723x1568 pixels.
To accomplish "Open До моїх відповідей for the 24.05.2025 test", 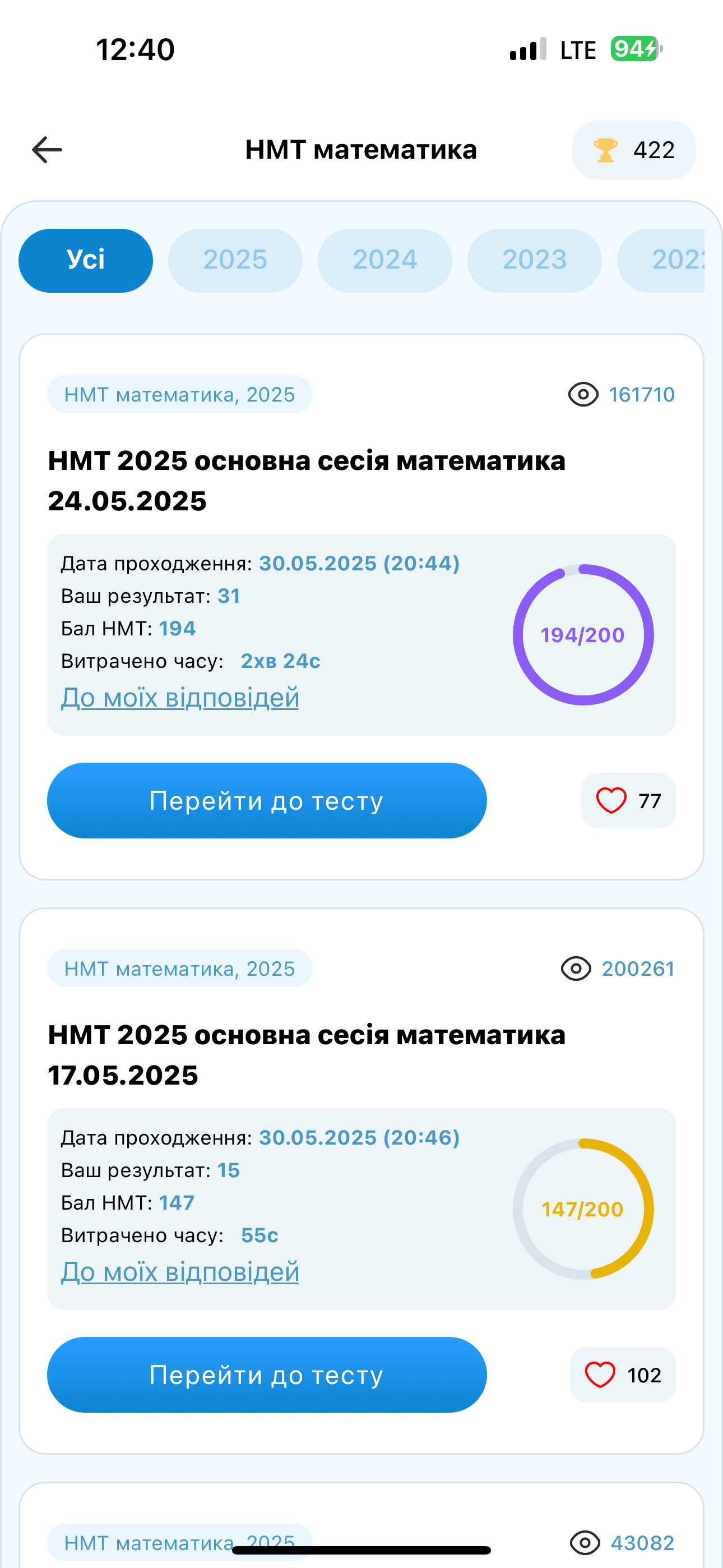I will click(x=179, y=698).
